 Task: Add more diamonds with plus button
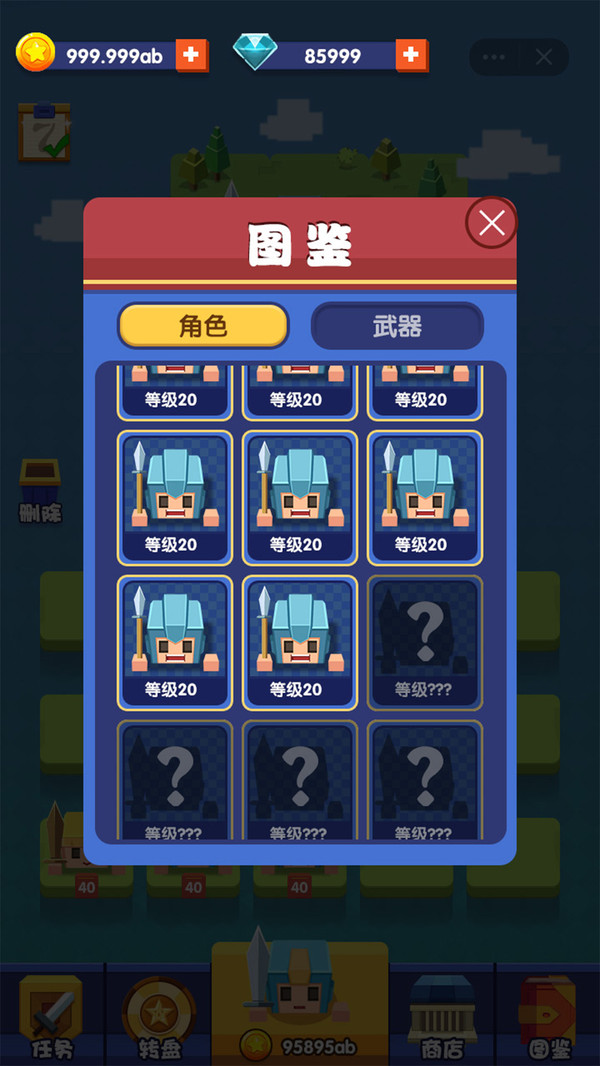(x=411, y=55)
